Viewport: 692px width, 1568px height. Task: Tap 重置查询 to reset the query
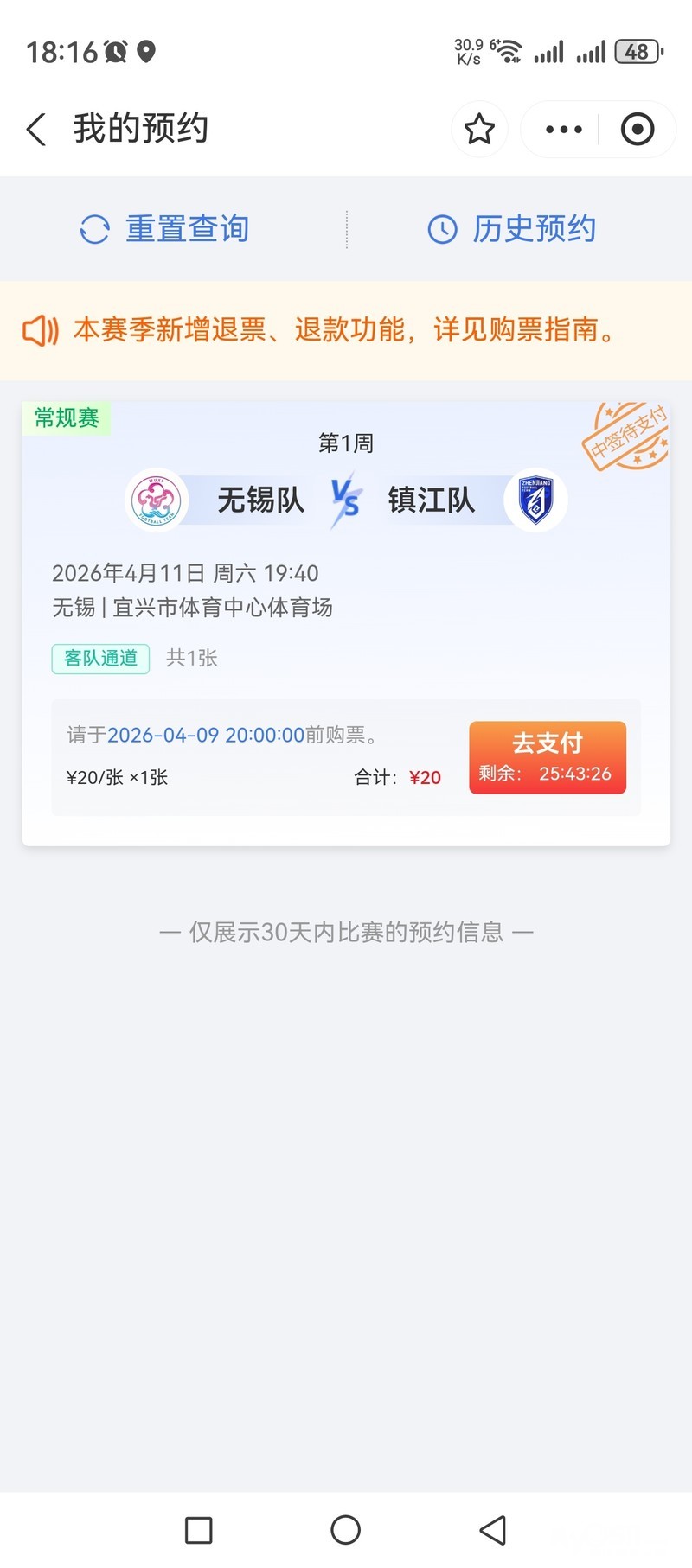pyautogui.click(x=165, y=229)
